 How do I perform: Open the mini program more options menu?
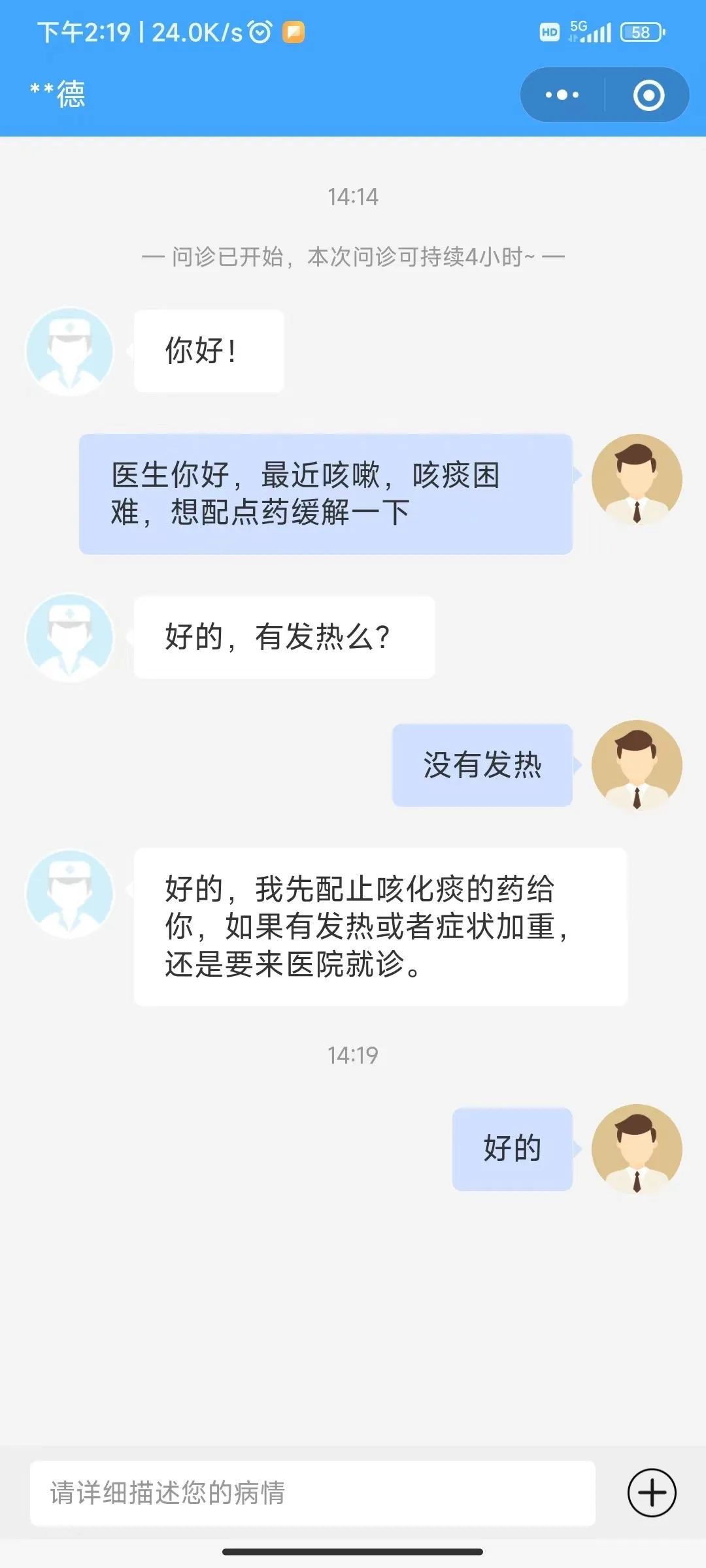(562, 95)
